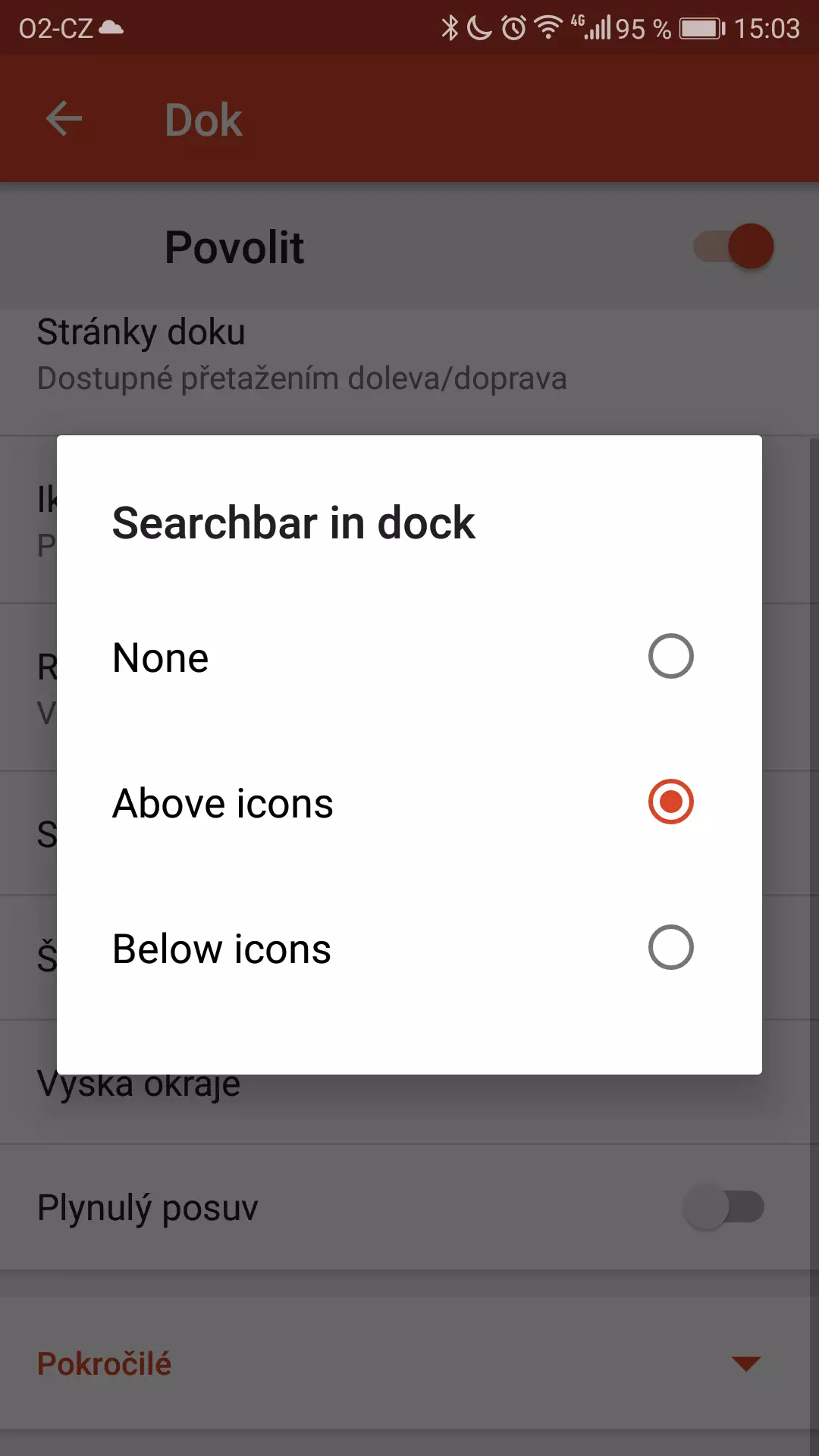Pick the Below icons option
Viewport: 819px width, 1456px height.
click(670, 948)
